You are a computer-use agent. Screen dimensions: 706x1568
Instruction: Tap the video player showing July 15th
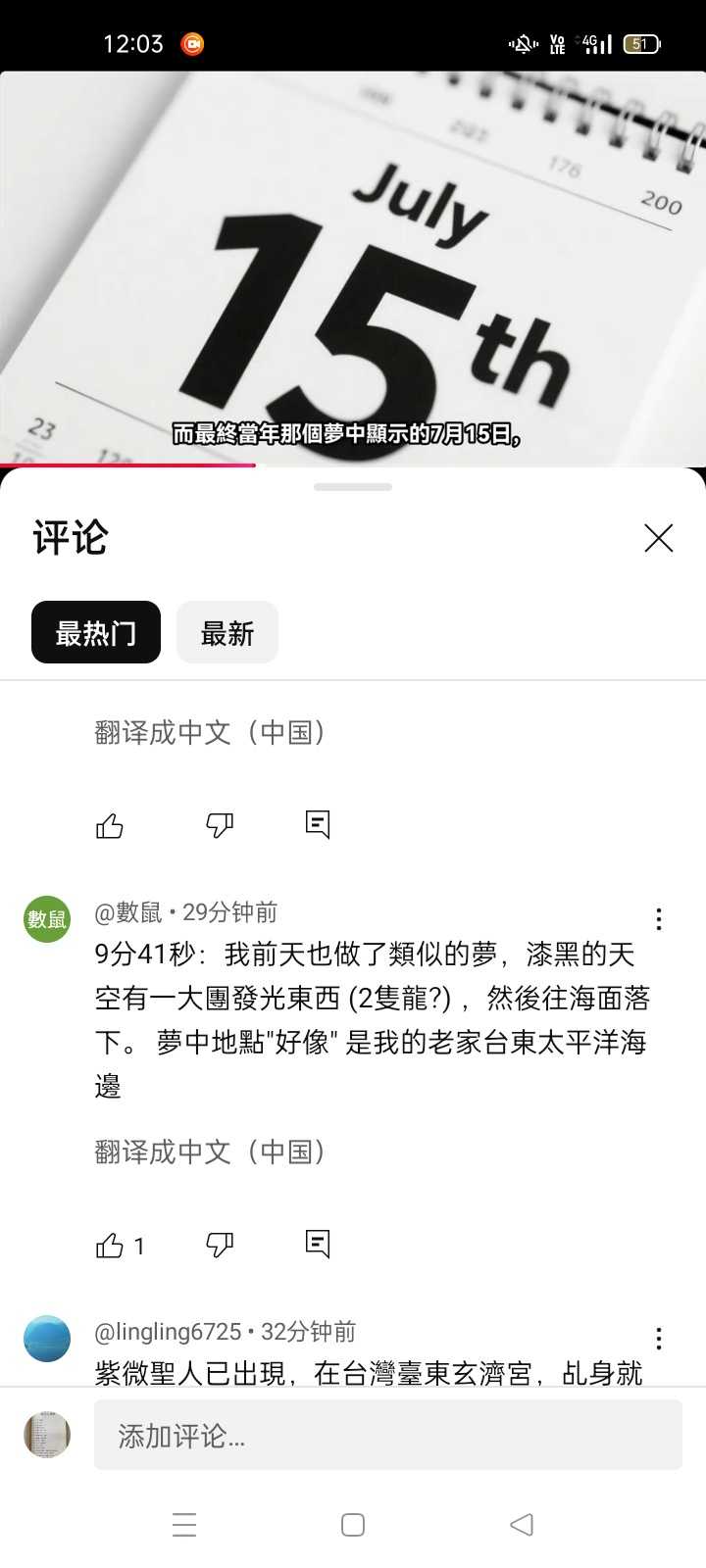coord(353,267)
